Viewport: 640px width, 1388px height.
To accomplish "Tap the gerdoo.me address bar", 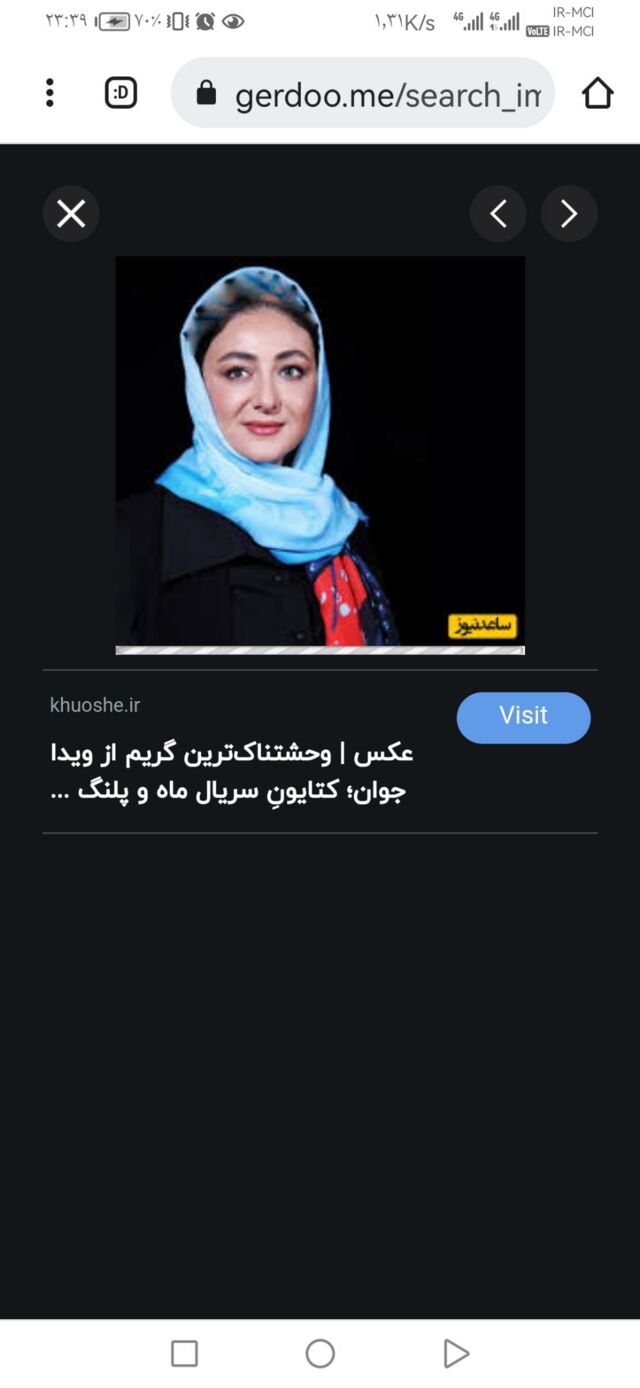I will coord(362,93).
